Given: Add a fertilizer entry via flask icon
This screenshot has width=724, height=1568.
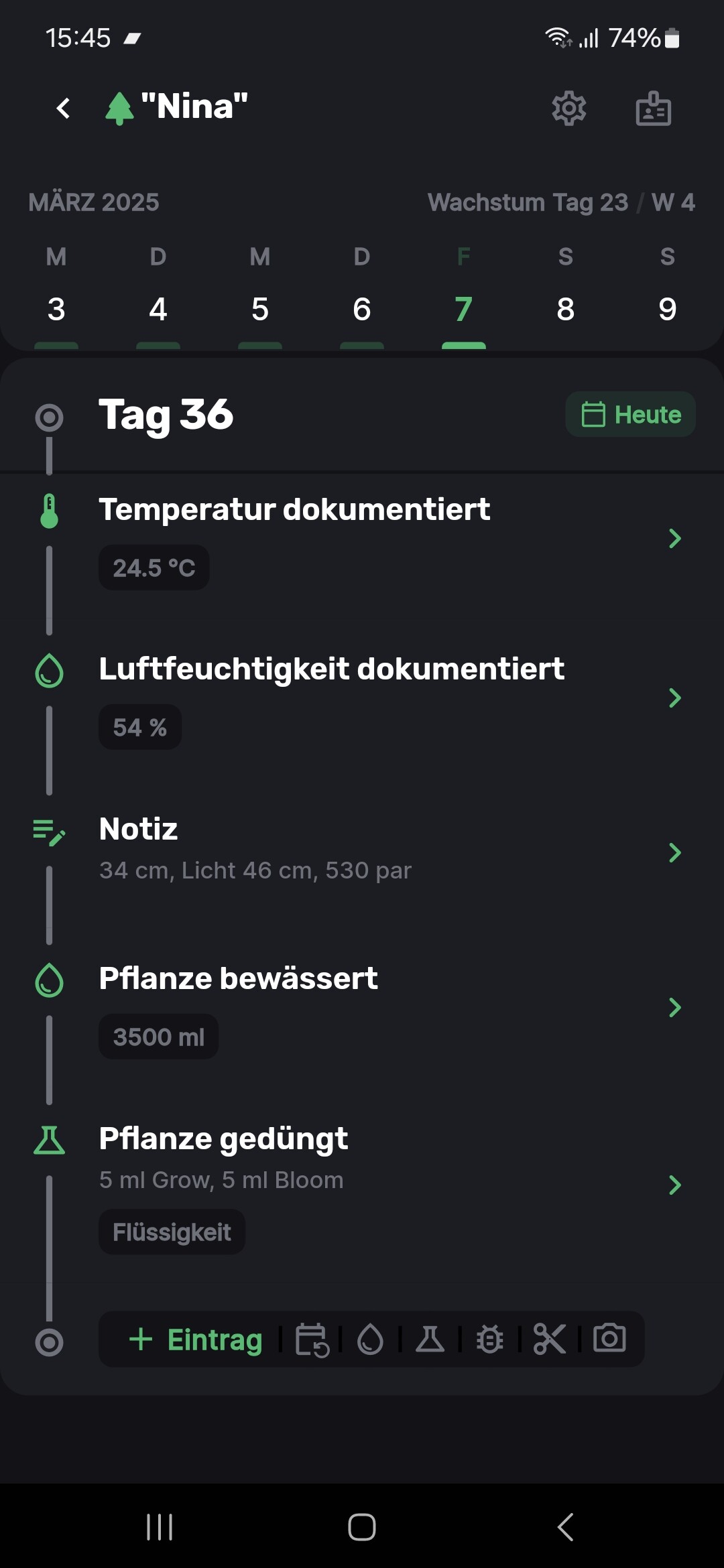Looking at the screenshot, I should pos(430,1340).
